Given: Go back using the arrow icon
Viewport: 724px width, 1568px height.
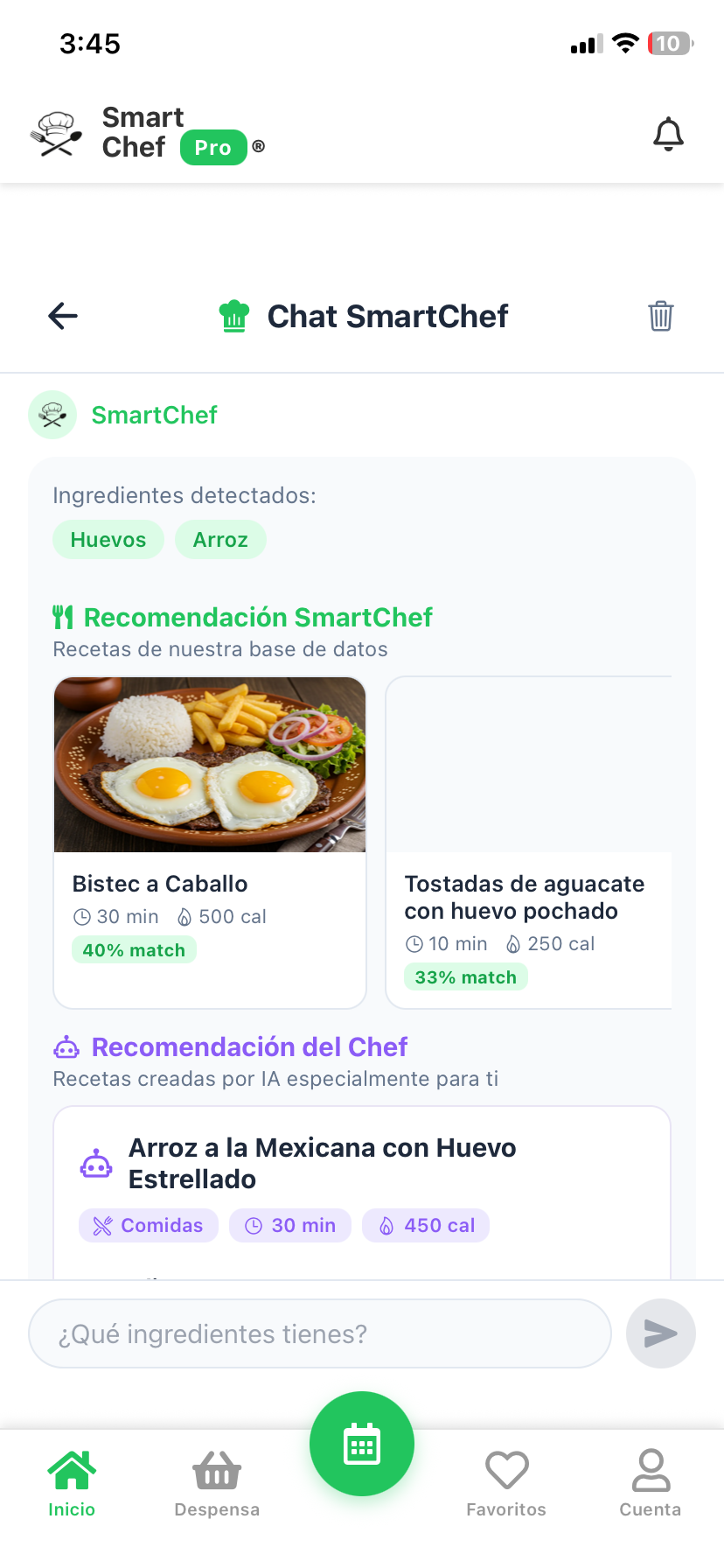Looking at the screenshot, I should [62, 316].
